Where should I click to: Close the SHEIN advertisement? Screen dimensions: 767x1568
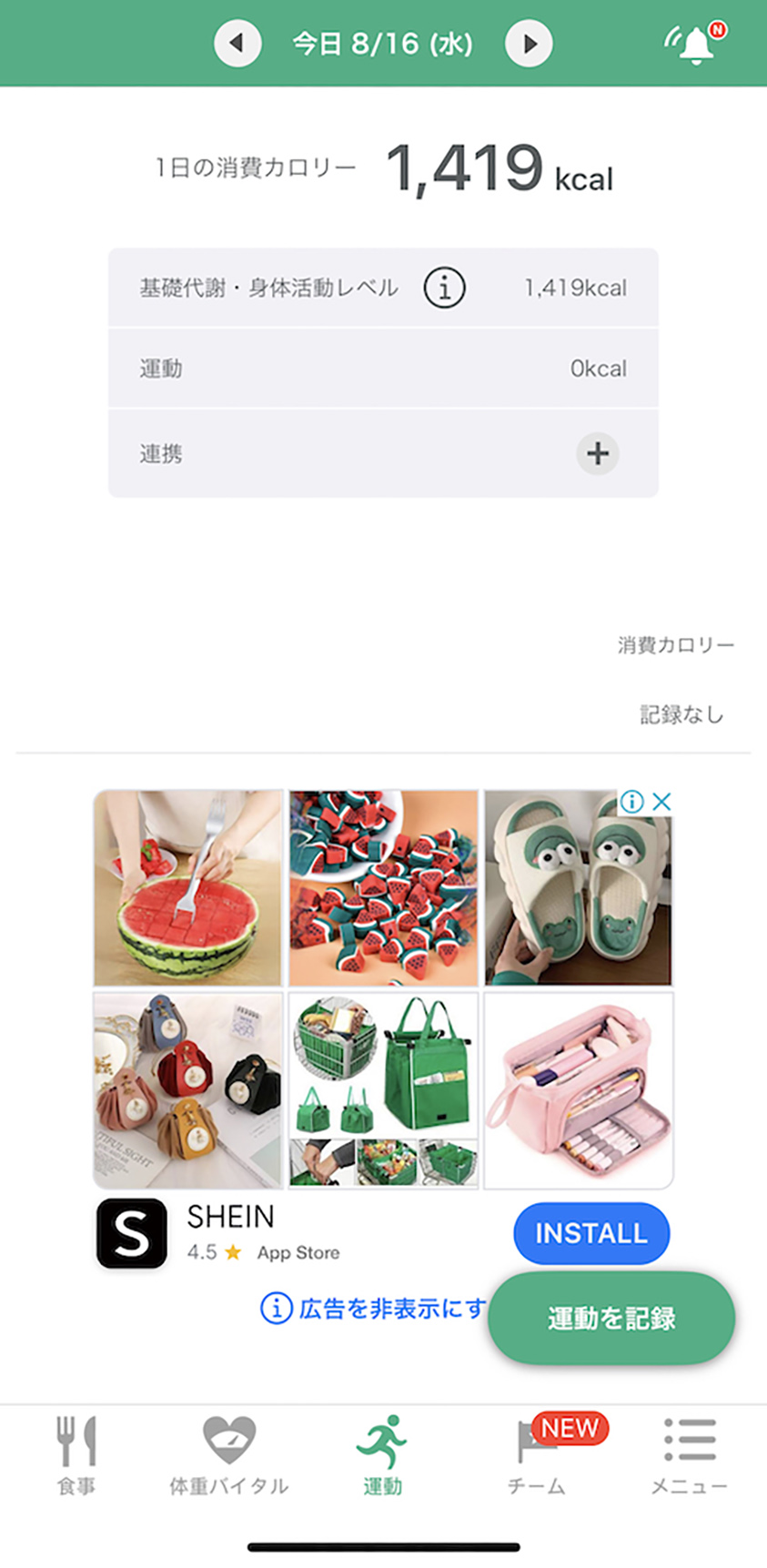pos(661,802)
